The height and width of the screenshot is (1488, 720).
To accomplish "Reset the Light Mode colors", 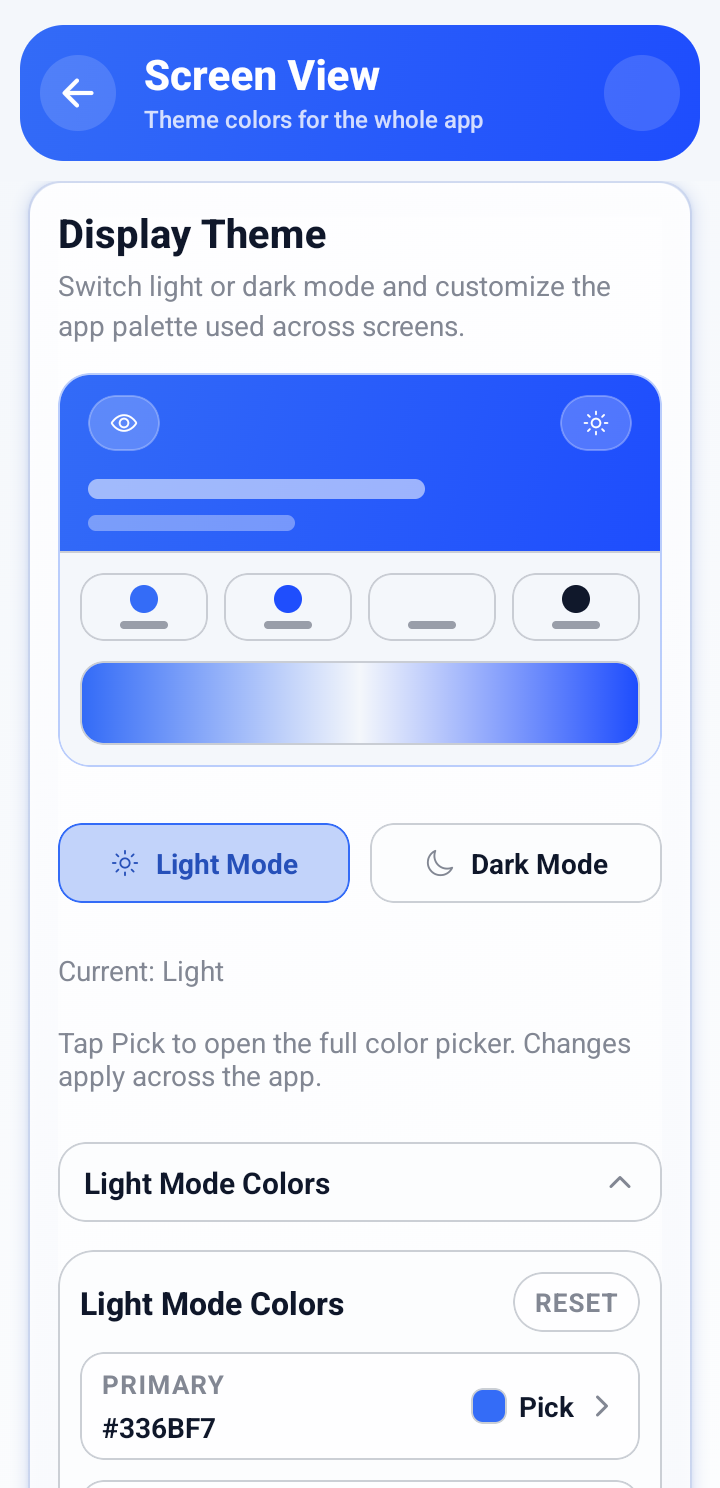I will click(x=576, y=1302).
